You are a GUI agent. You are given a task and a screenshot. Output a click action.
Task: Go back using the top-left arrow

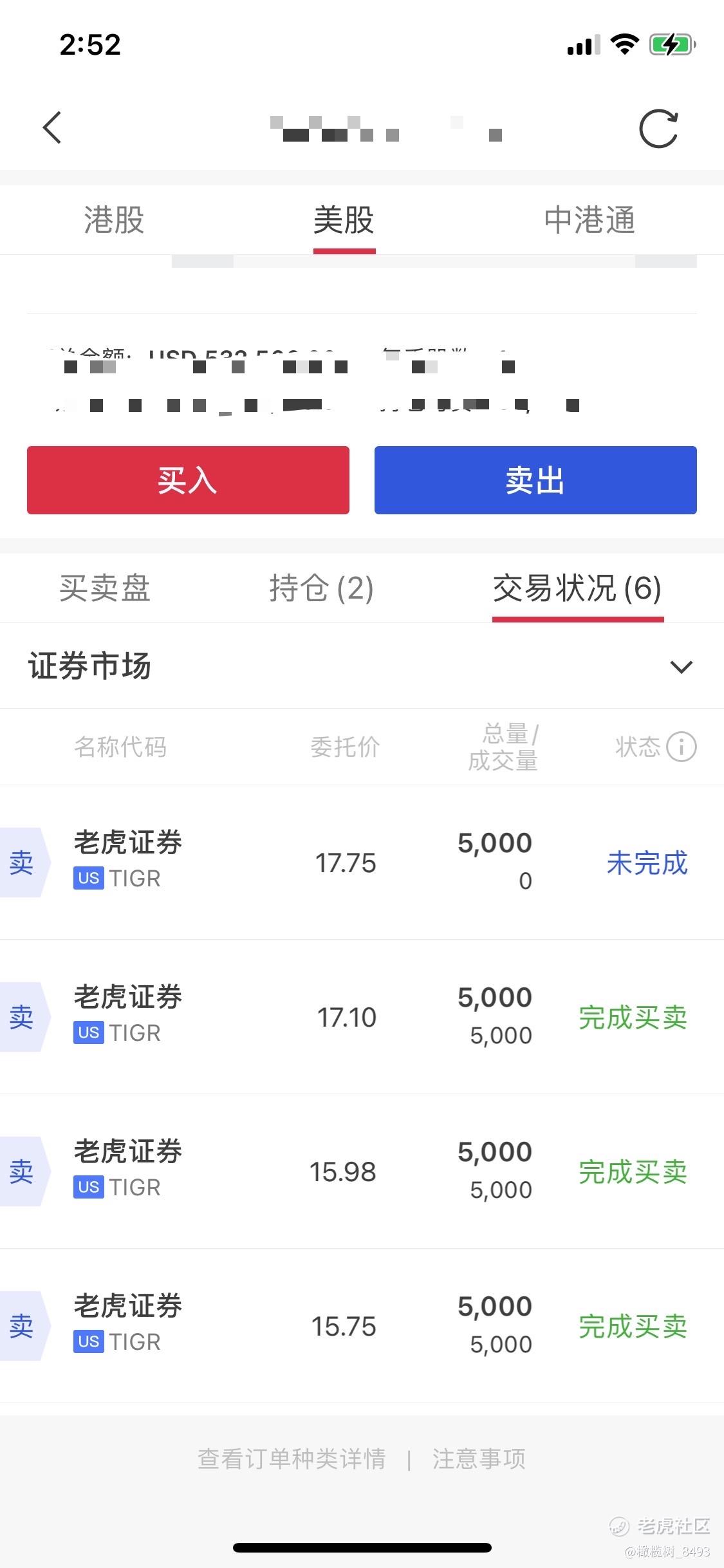pos(52,127)
